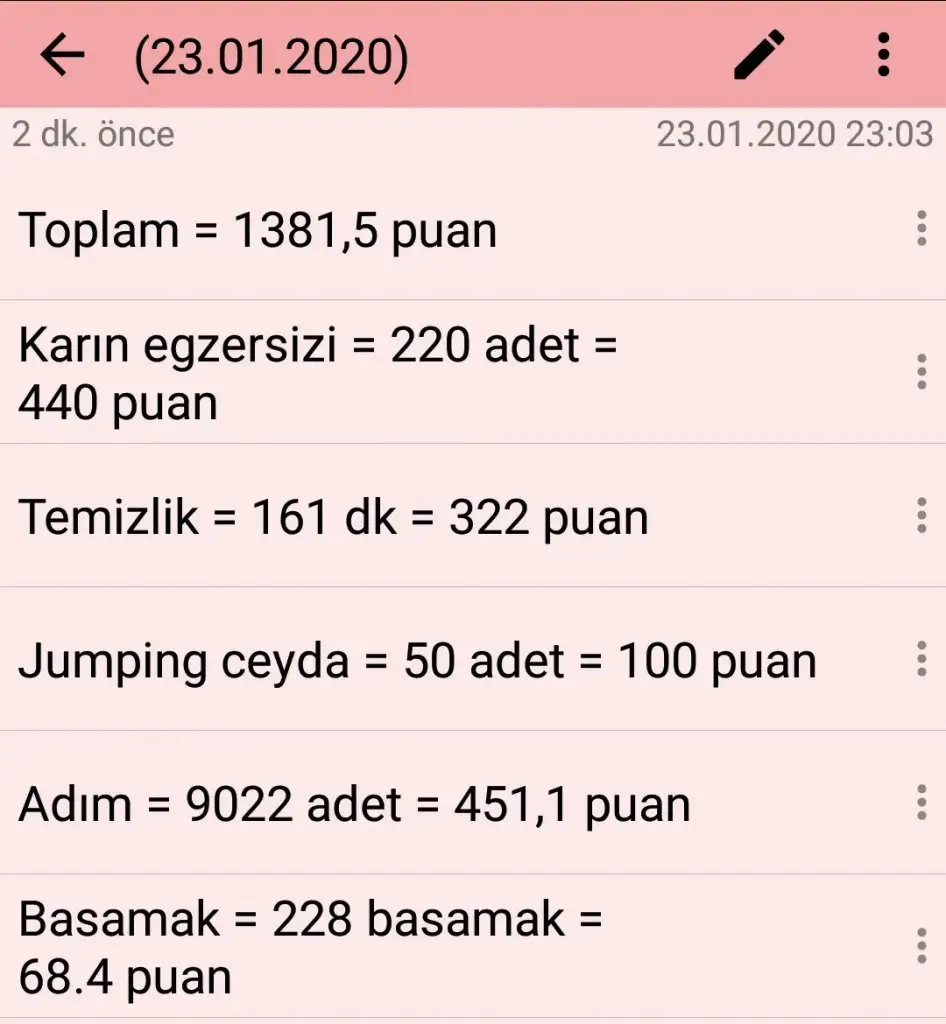
Task: Open options for Karın egzersizi row
Action: pyautogui.click(x=921, y=372)
